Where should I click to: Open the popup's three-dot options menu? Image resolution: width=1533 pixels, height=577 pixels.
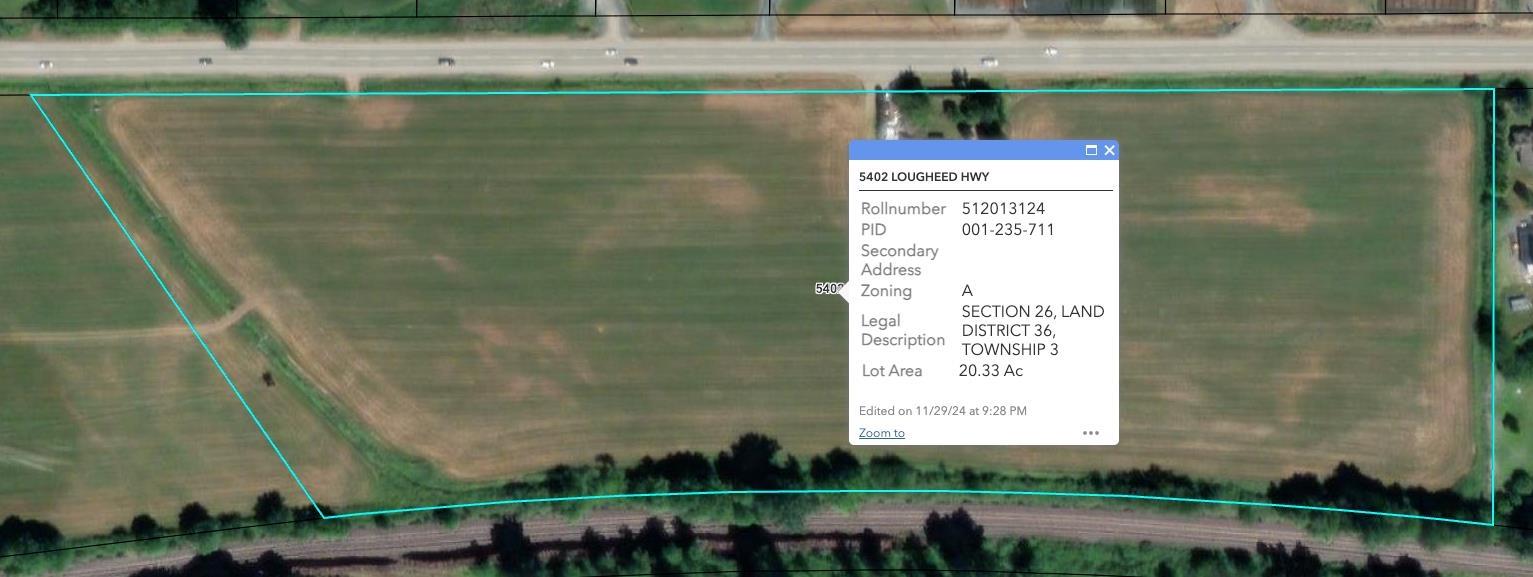1091,433
